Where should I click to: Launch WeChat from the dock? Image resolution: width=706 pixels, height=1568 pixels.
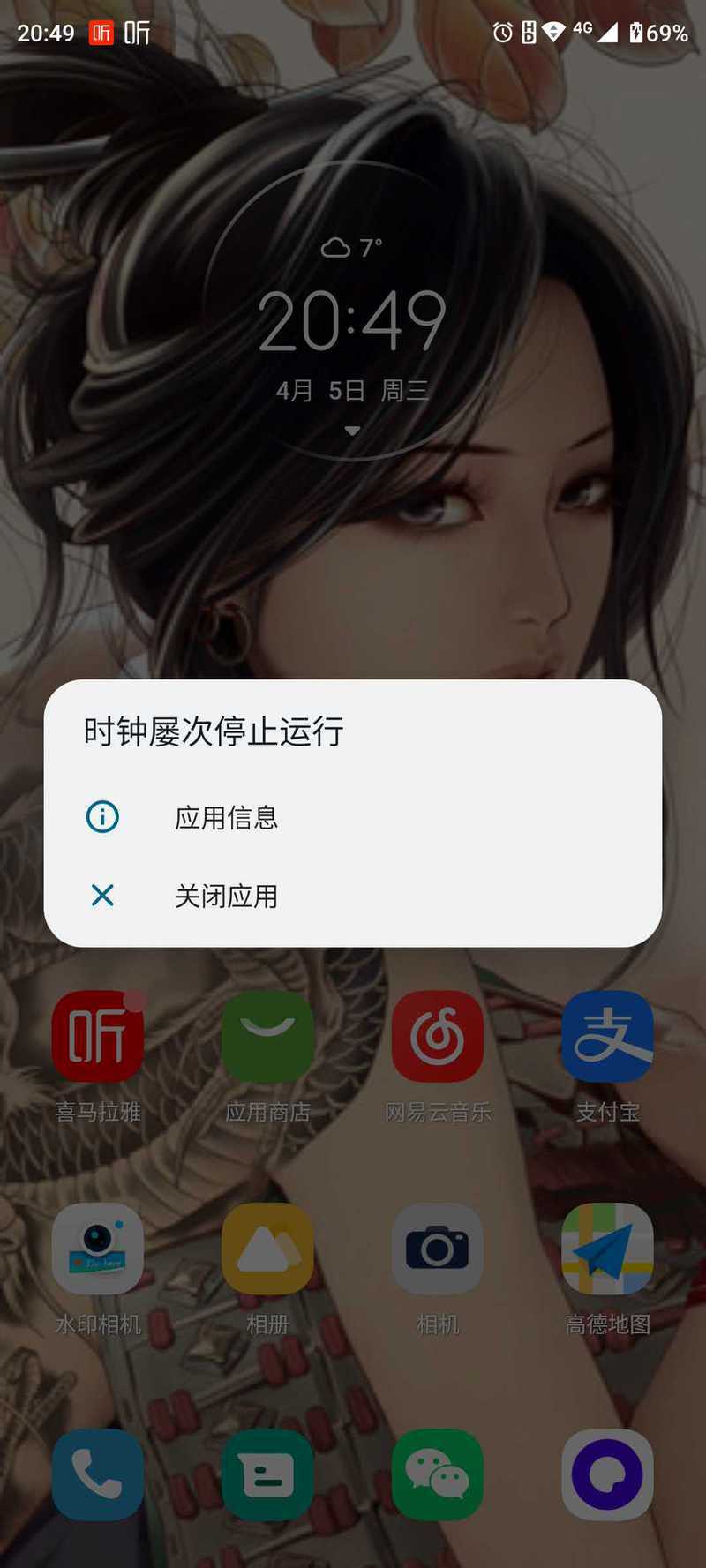[x=438, y=1474]
